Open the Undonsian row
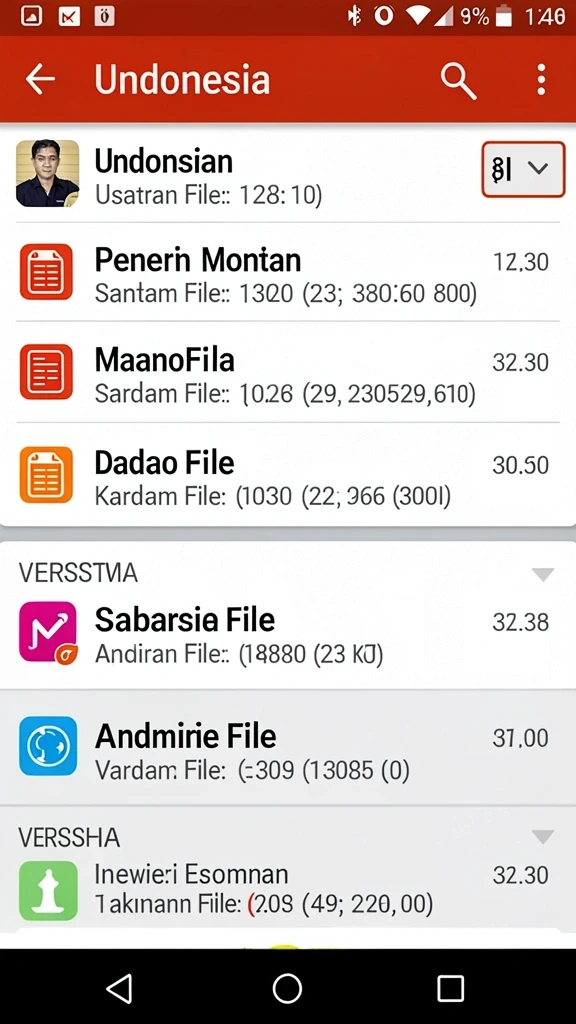The width and height of the screenshot is (576, 1024). [287, 174]
